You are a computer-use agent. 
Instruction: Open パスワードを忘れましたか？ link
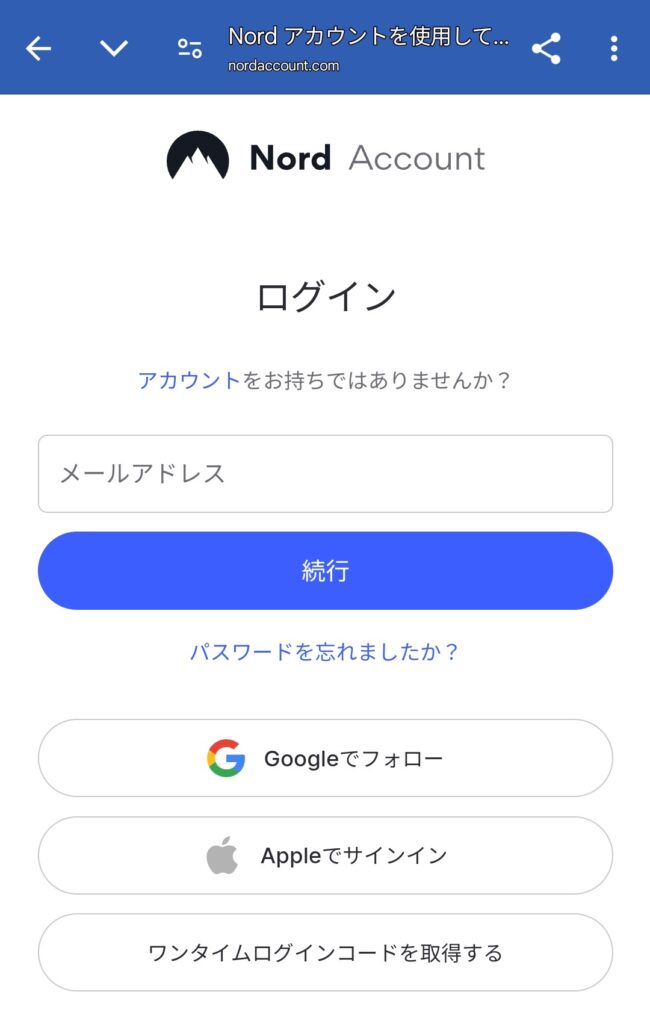(x=325, y=652)
